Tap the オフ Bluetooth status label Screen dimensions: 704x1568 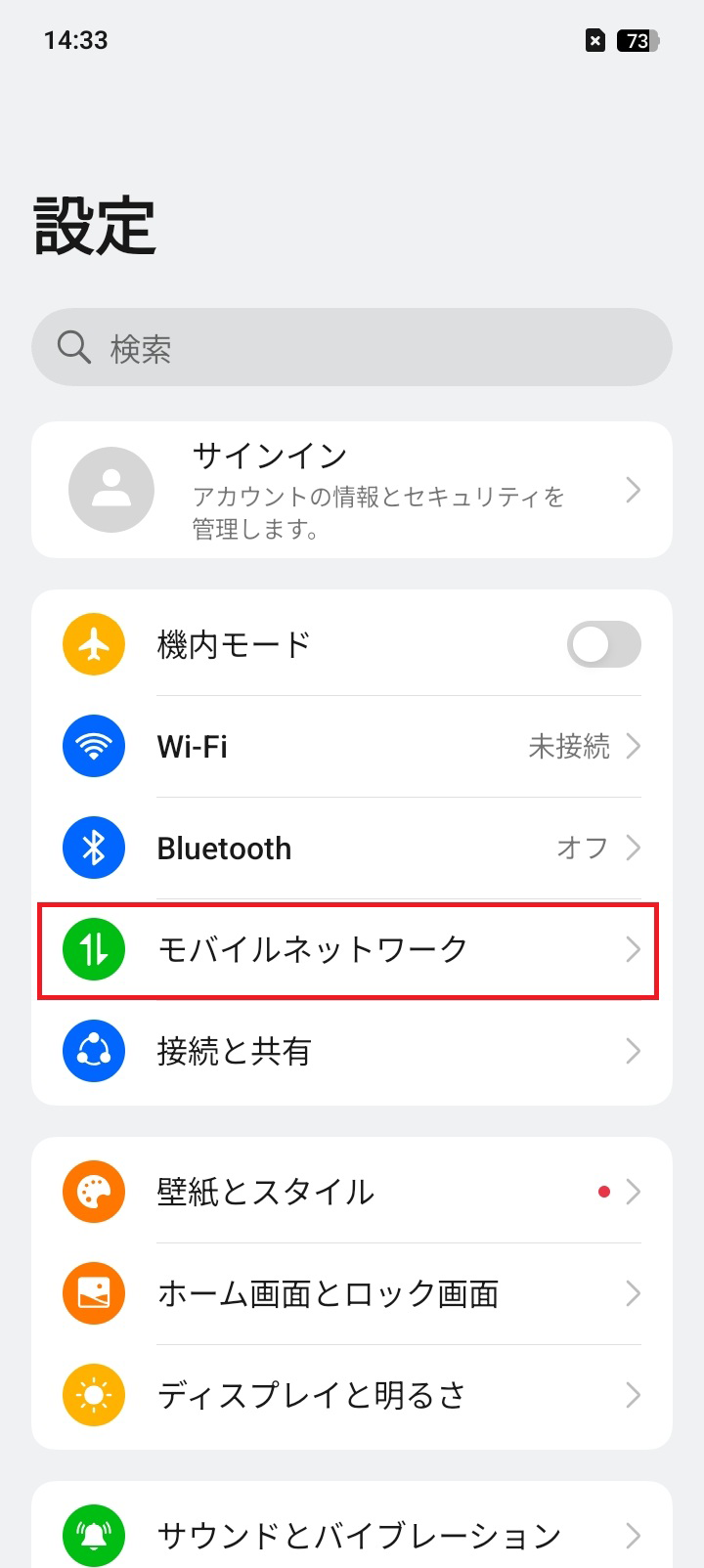tap(582, 848)
